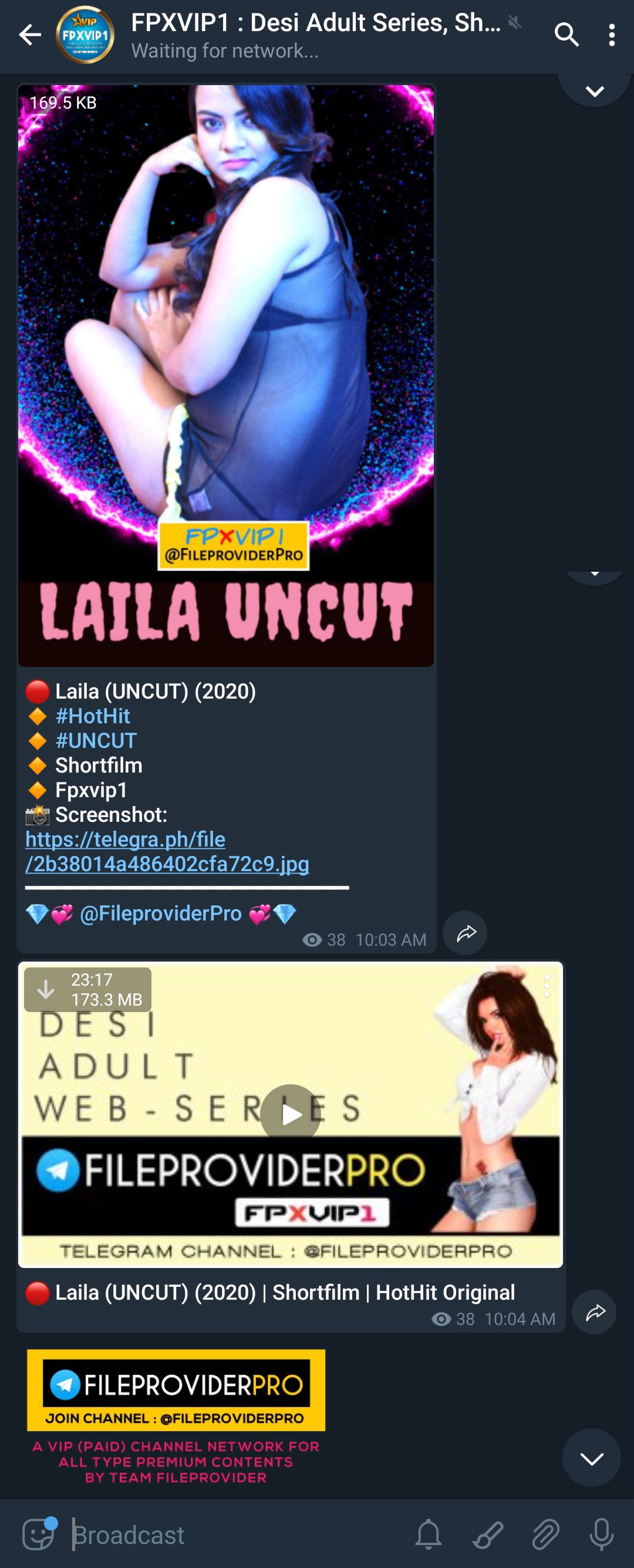634x1568 pixels.
Task: Record a voice message
Action: (x=601, y=1534)
